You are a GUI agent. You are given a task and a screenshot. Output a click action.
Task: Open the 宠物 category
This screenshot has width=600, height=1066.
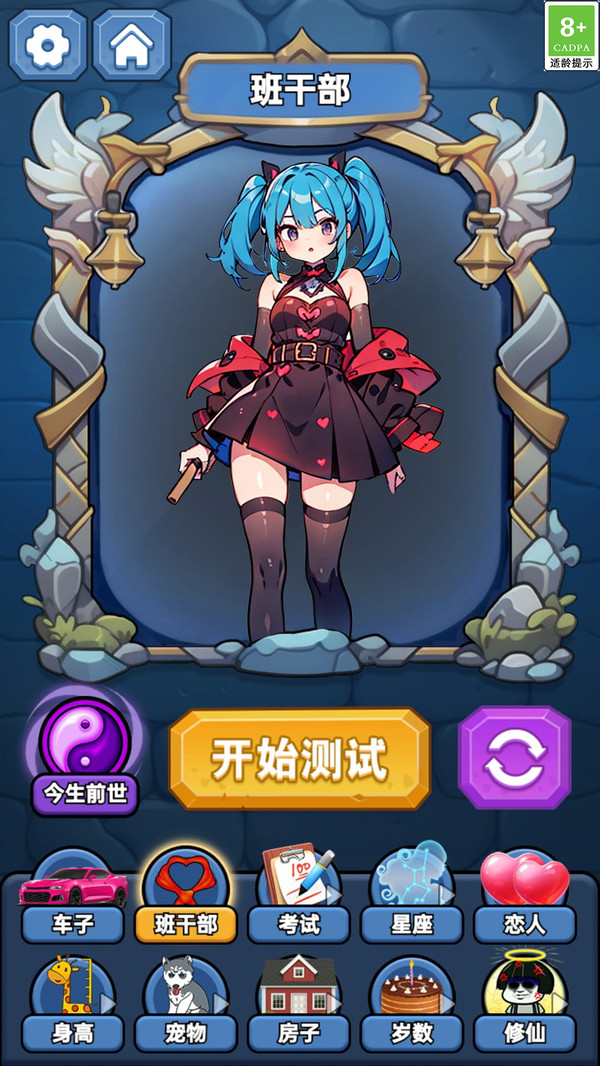pos(186,1005)
